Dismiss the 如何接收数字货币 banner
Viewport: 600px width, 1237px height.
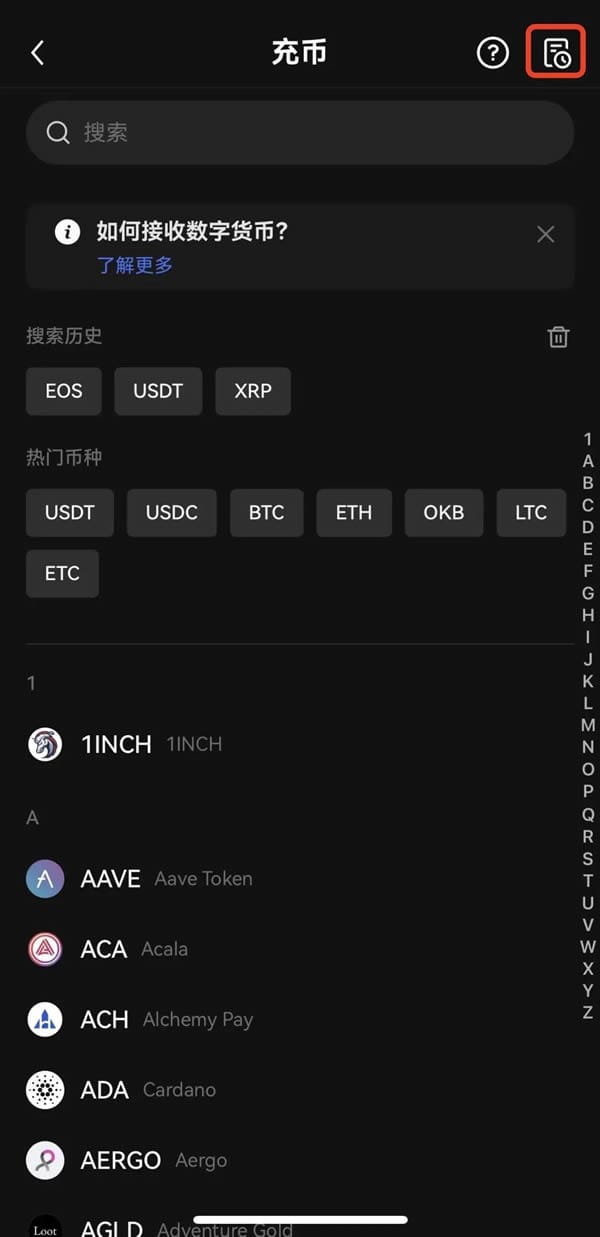tap(545, 234)
